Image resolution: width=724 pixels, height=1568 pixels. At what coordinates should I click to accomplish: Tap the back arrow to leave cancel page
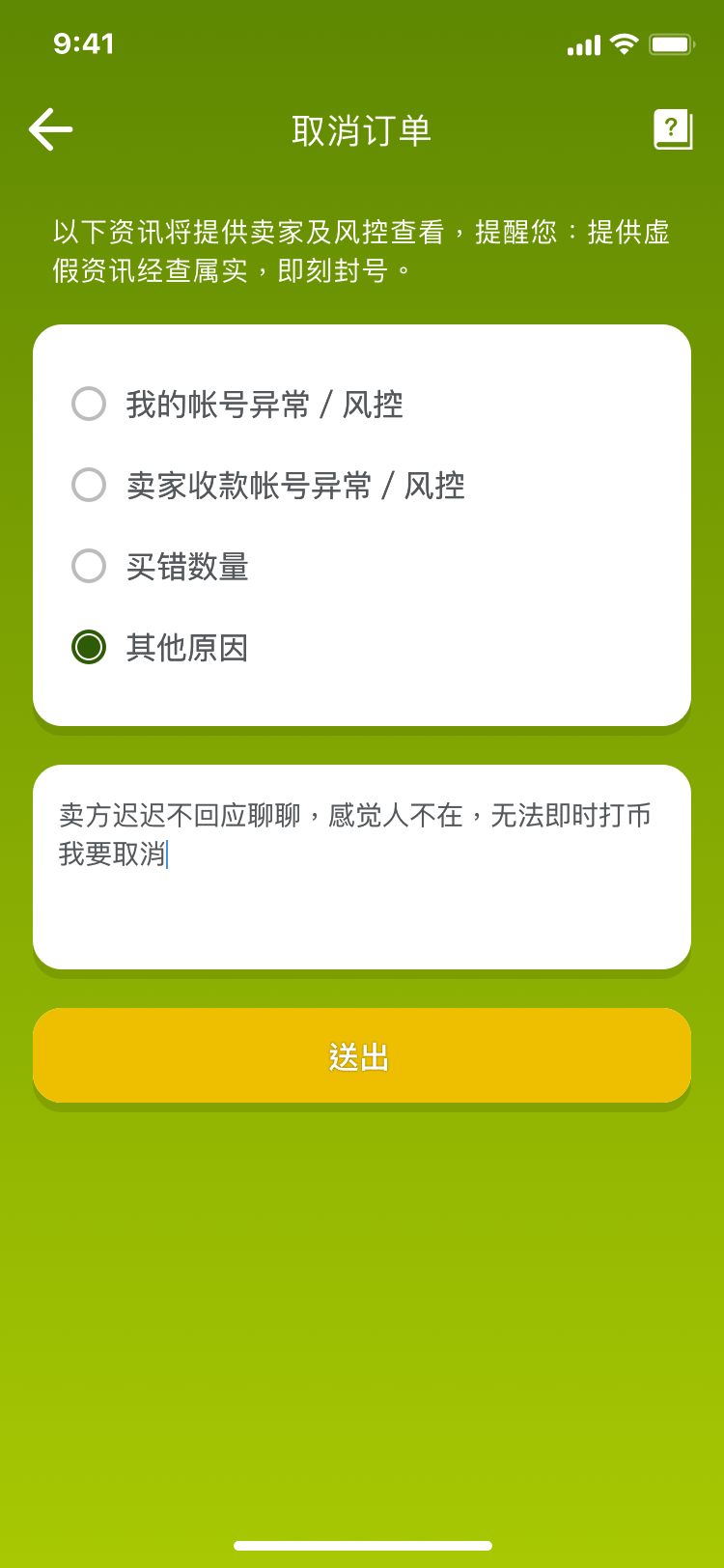coord(52,128)
